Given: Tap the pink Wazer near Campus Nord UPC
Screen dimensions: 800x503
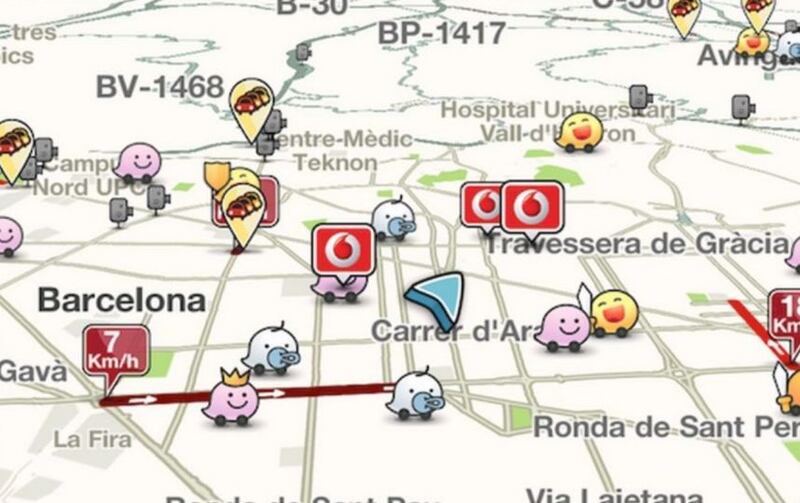Looking at the screenshot, I should (x=138, y=162).
